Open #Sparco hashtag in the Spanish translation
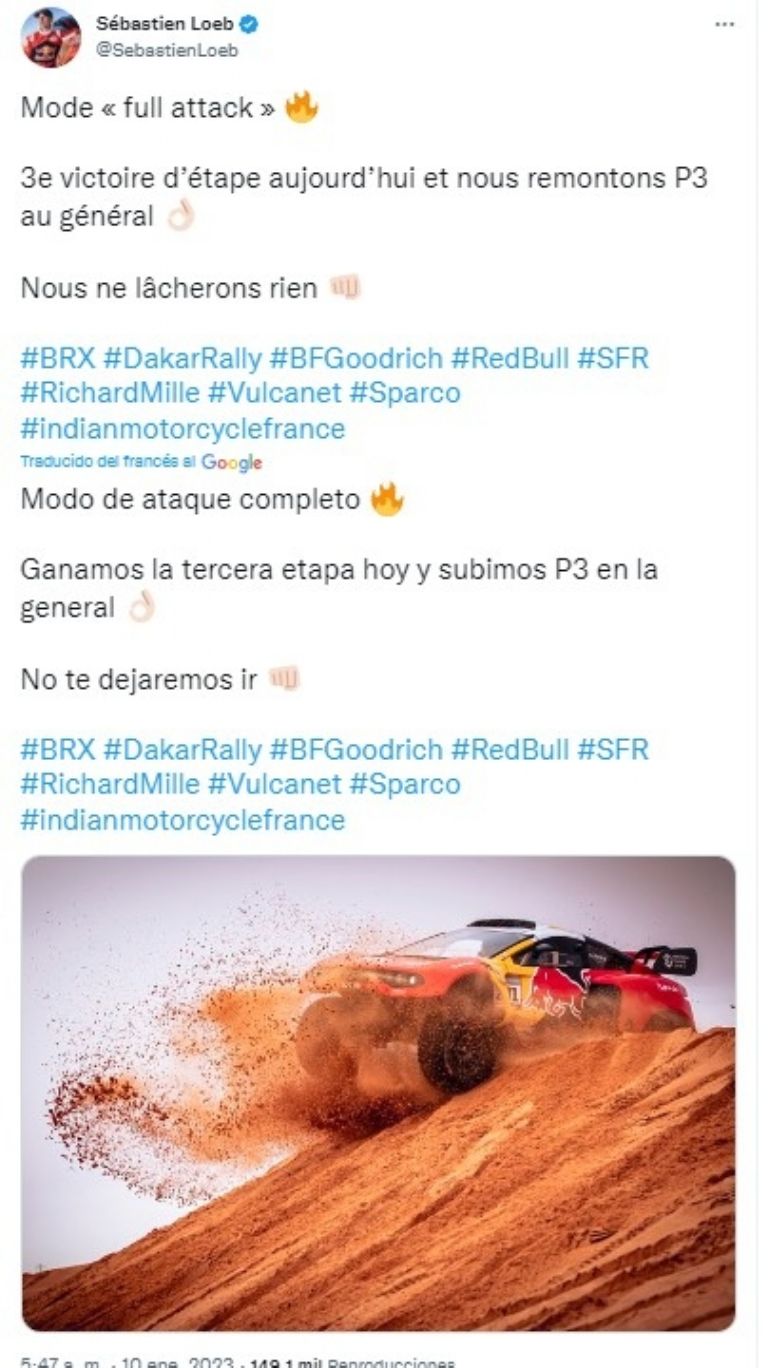 click(x=404, y=784)
